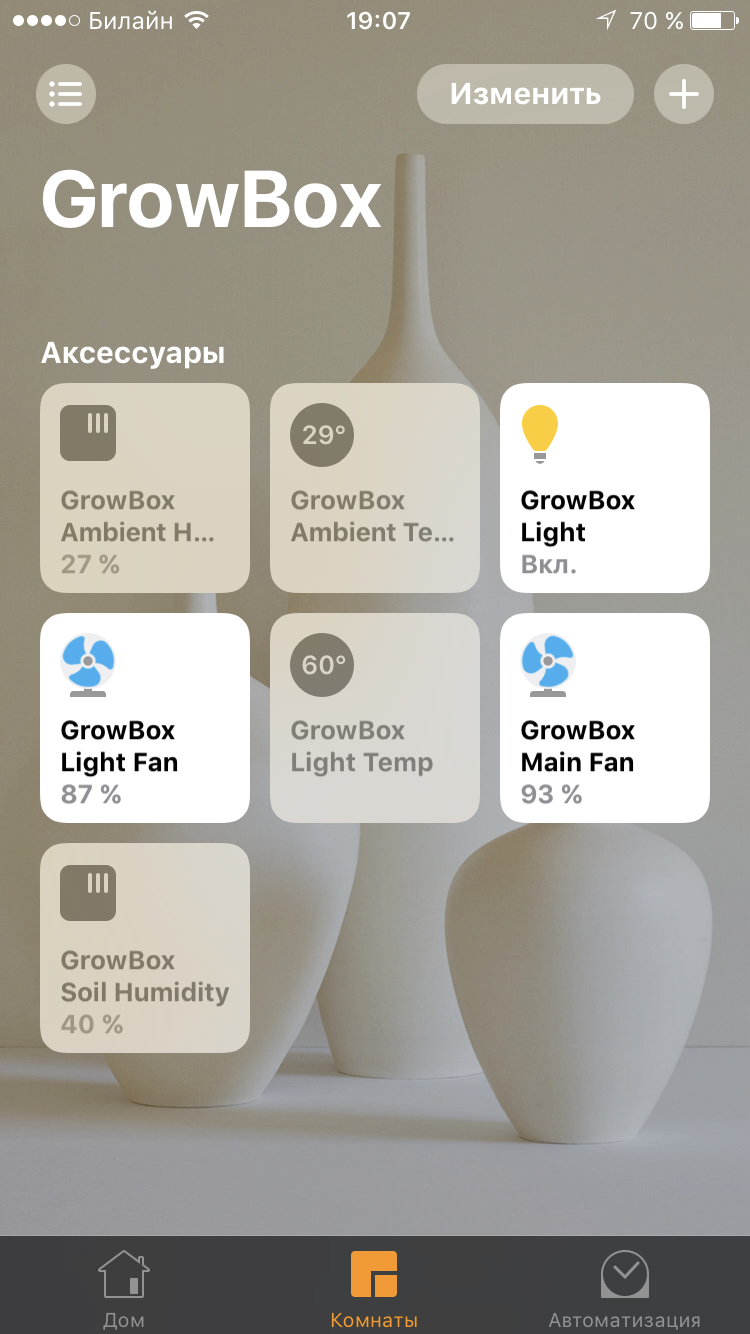Toggle the GrowBox Light tile
The image size is (750, 1334).
[605, 488]
